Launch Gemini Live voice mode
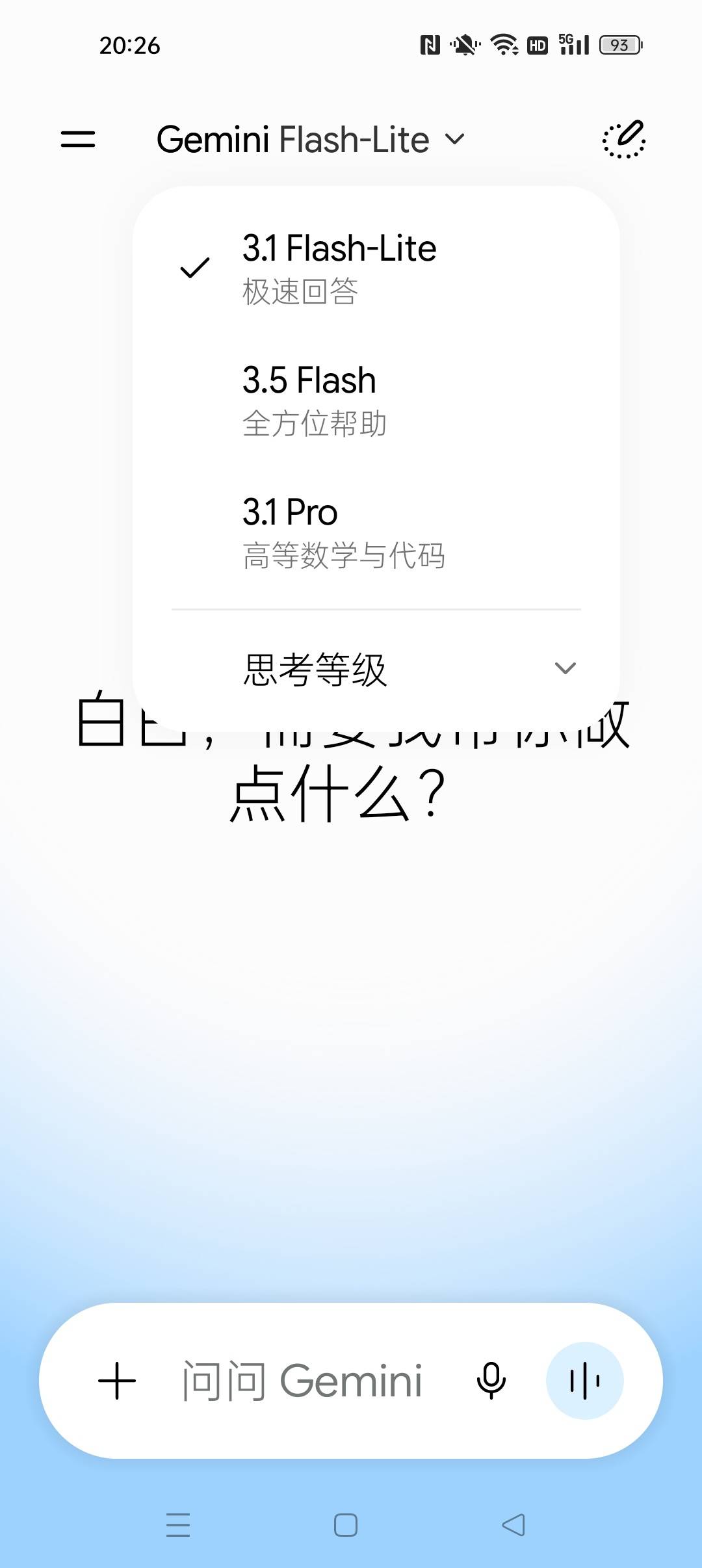 click(584, 1381)
